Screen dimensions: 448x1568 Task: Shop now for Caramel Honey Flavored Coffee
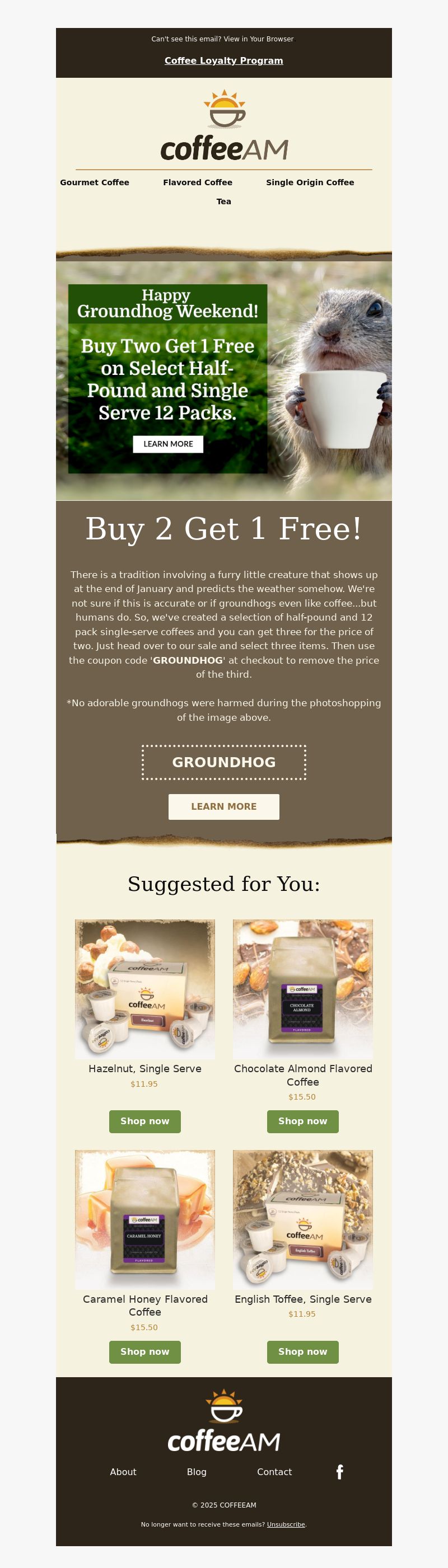click(144, 1352)
